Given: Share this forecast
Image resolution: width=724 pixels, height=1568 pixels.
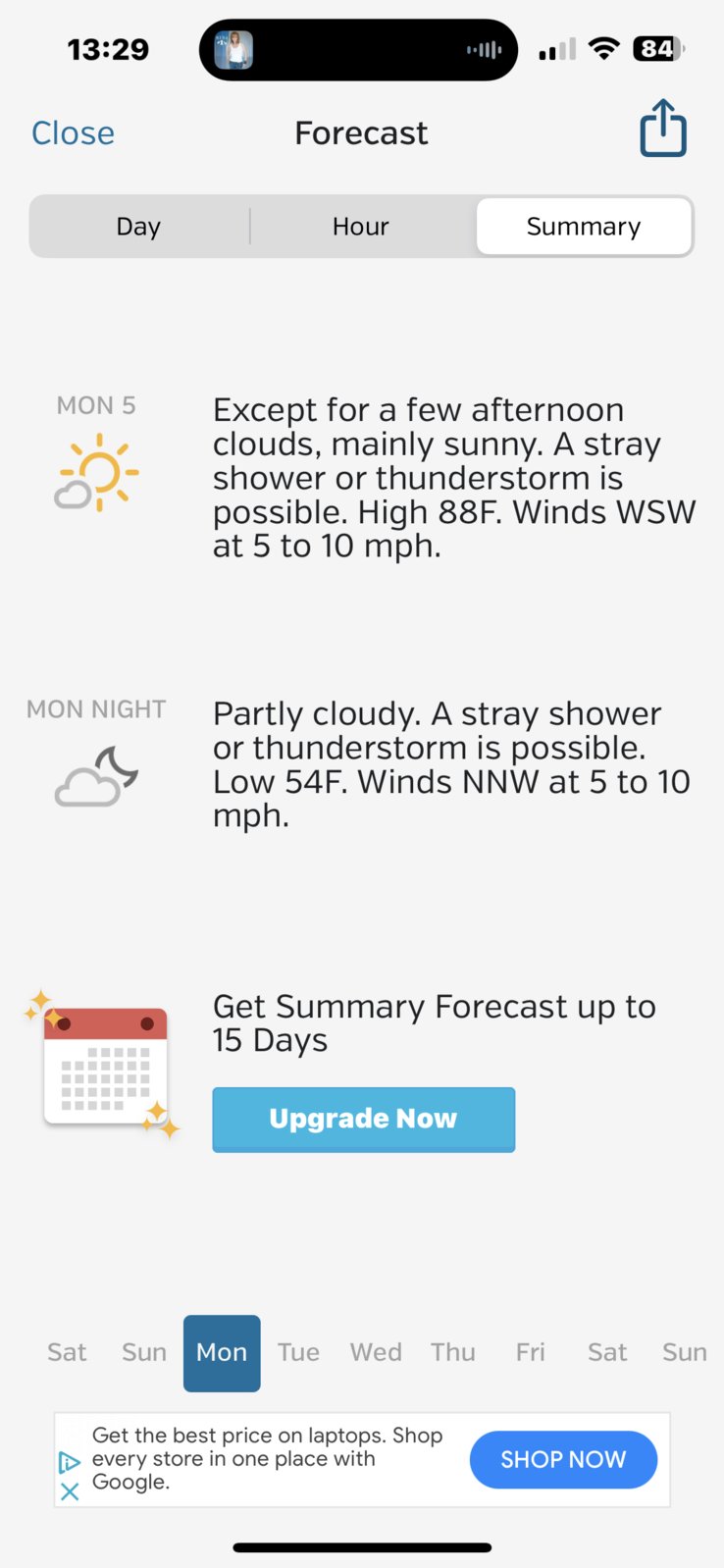Looking at the screenshot, I should [x=663, y=129].
